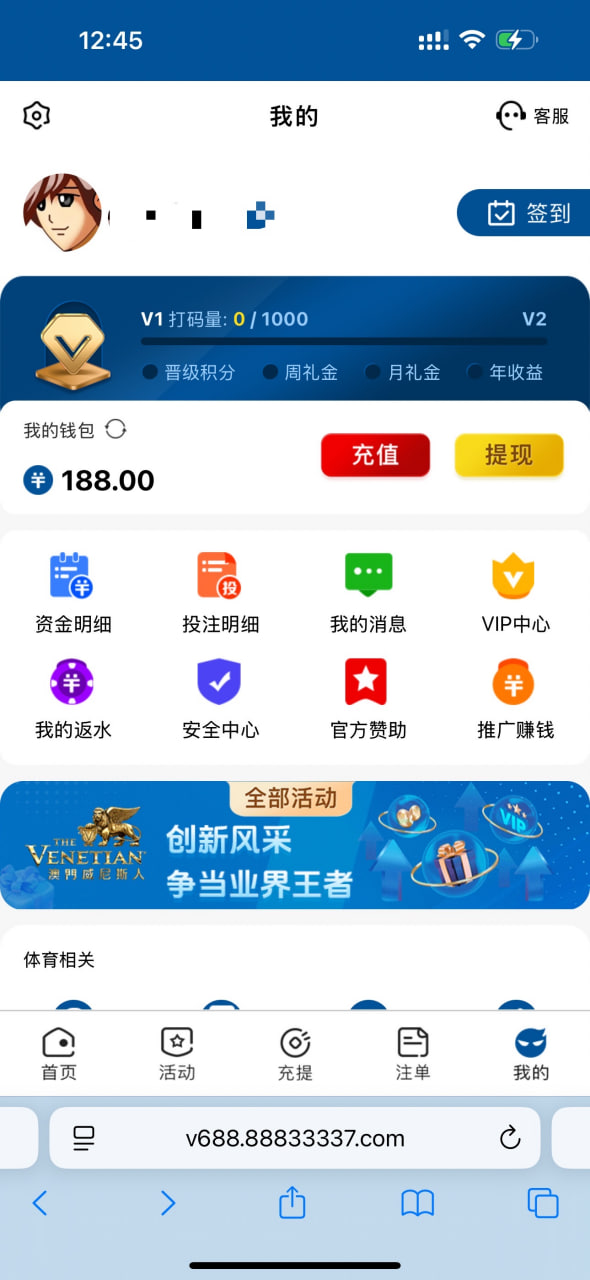Switch to the 活动 tab
590x1280 pixels.
point(177,1054)
